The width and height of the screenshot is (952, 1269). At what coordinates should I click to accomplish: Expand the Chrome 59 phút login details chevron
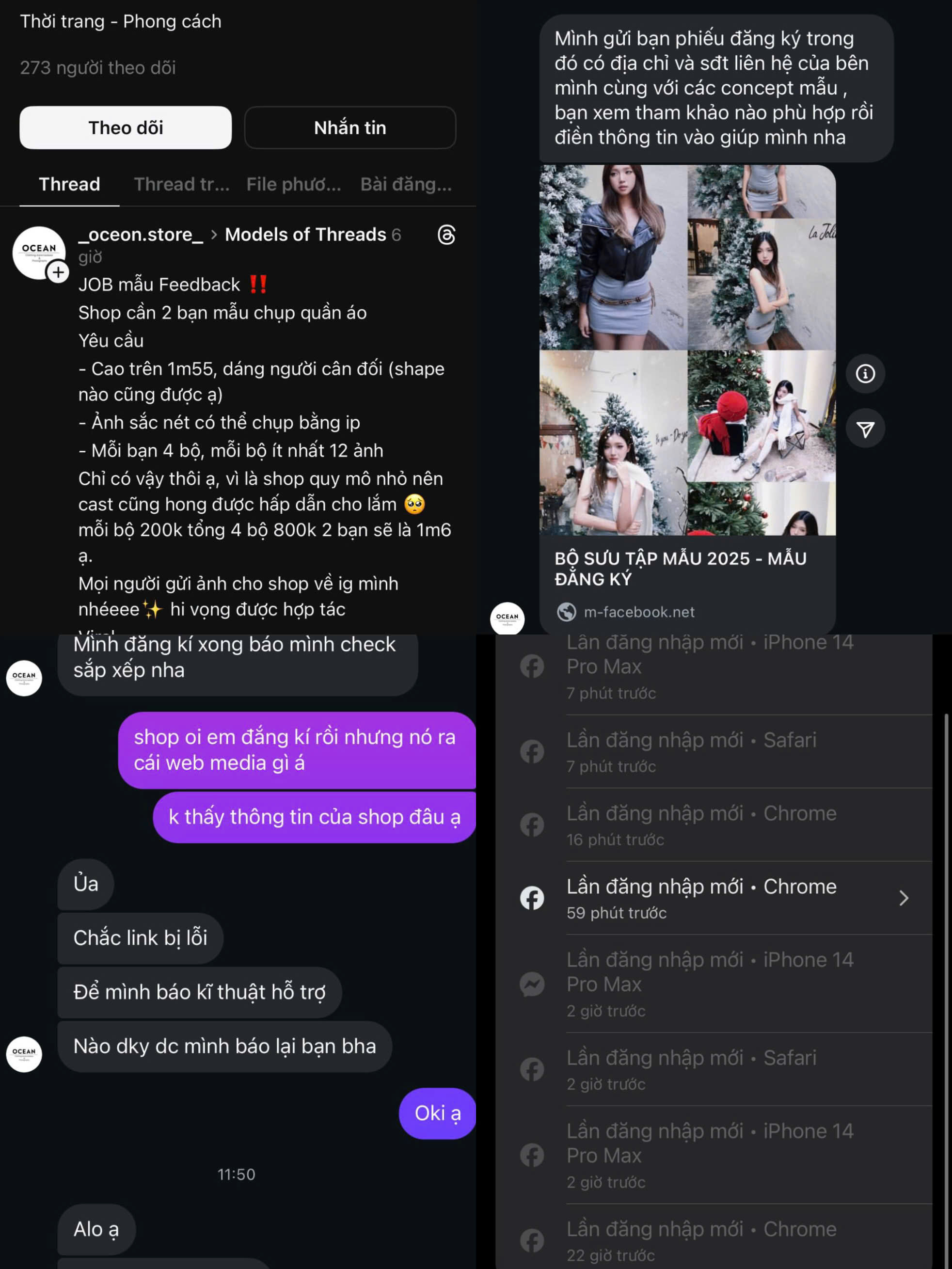click(904, 898)
